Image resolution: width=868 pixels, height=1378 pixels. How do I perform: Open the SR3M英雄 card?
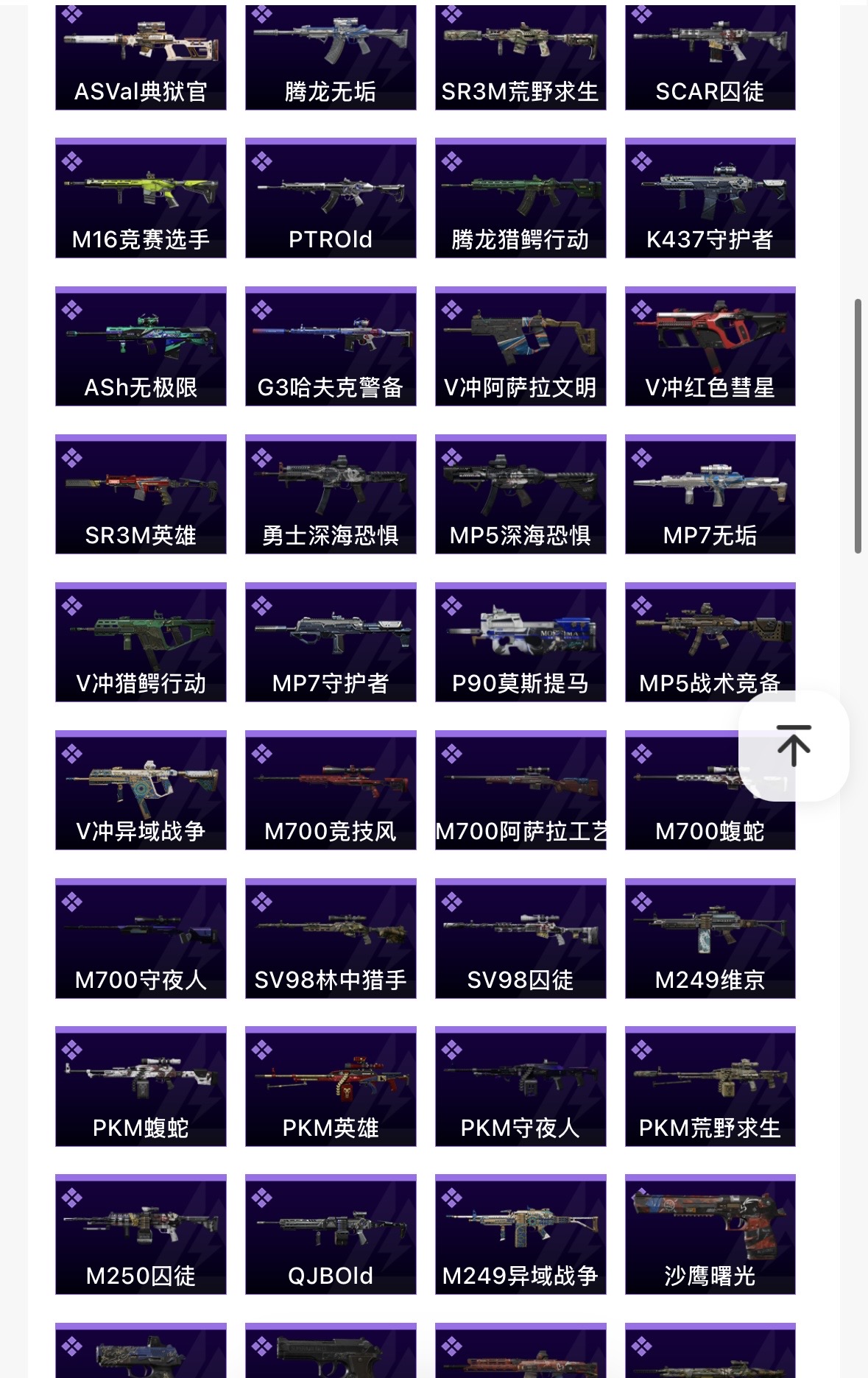tap(141, 494)
